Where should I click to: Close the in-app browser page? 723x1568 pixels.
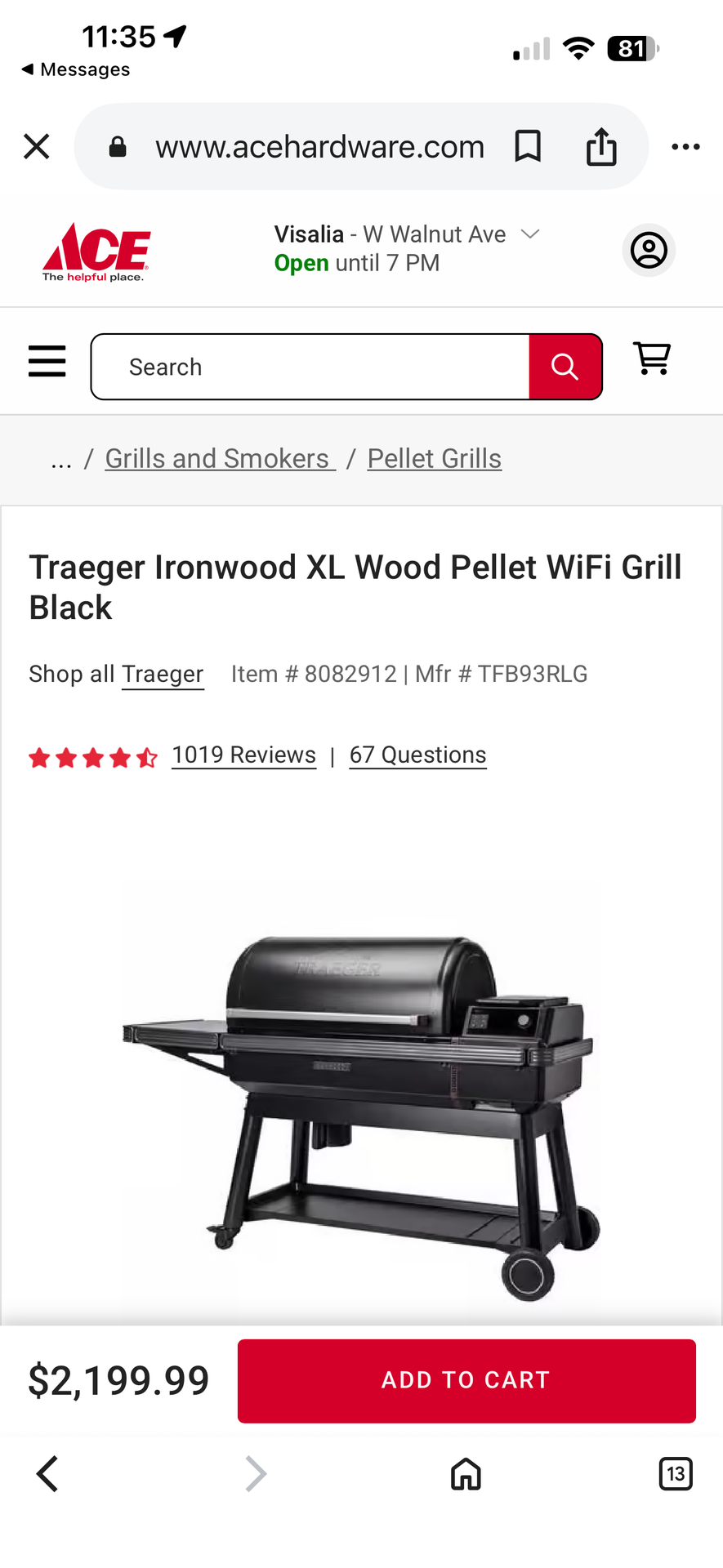click(x=37, y=147)
